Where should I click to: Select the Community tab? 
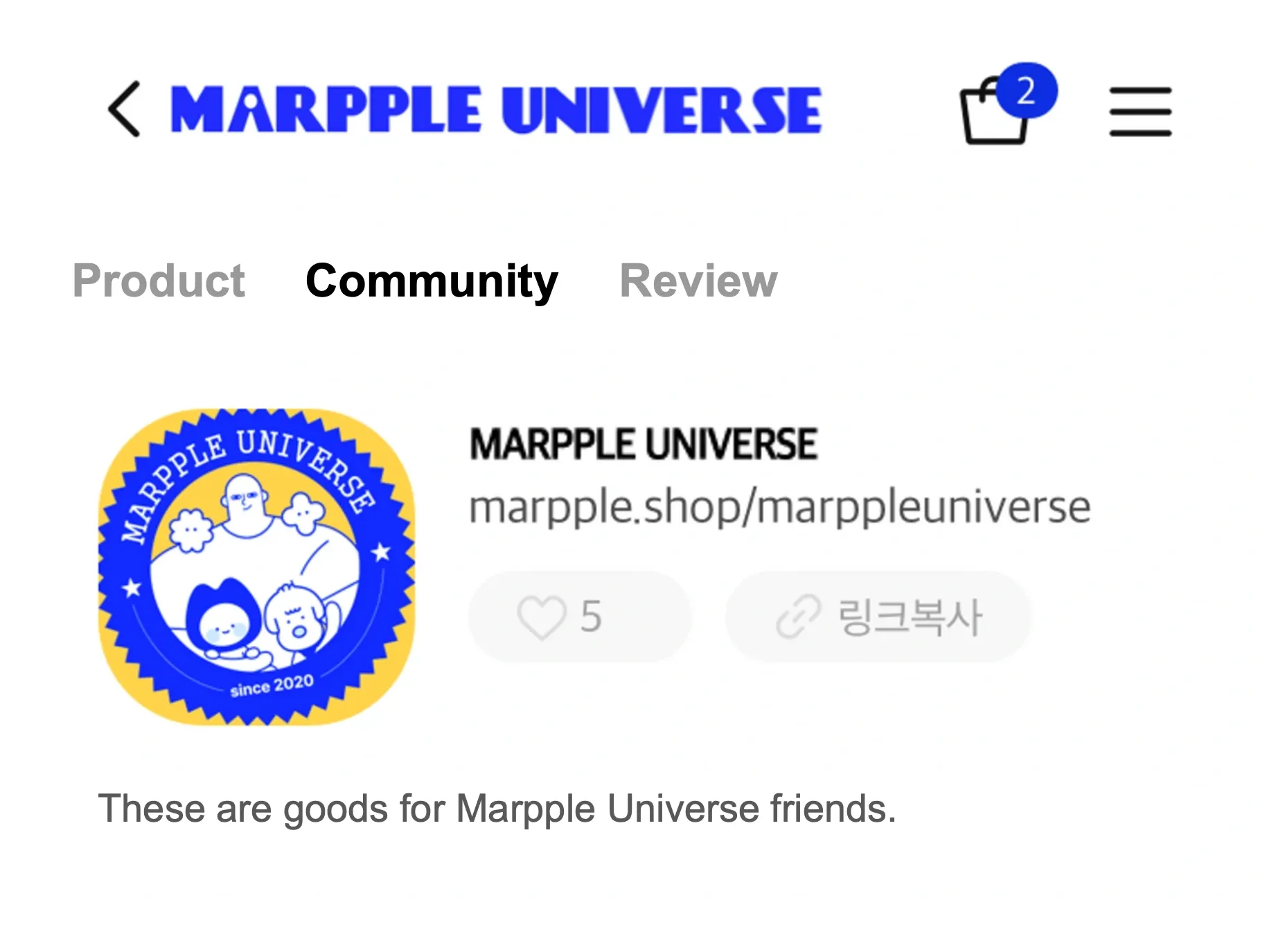[432, 281]
